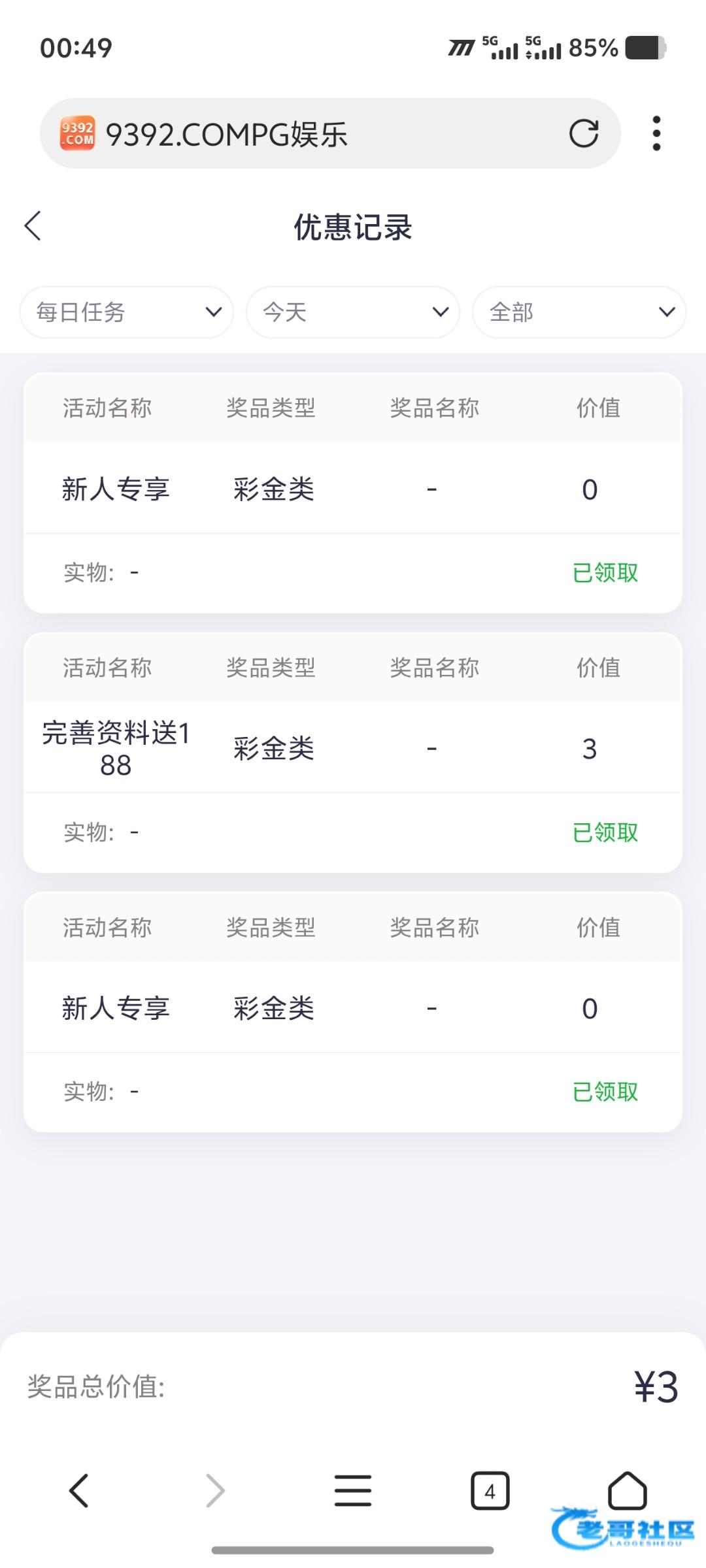The height and width of the screenshot is (1568, 706).
Task: Go back from 优惠记录 page
Action: click(33, 226)
